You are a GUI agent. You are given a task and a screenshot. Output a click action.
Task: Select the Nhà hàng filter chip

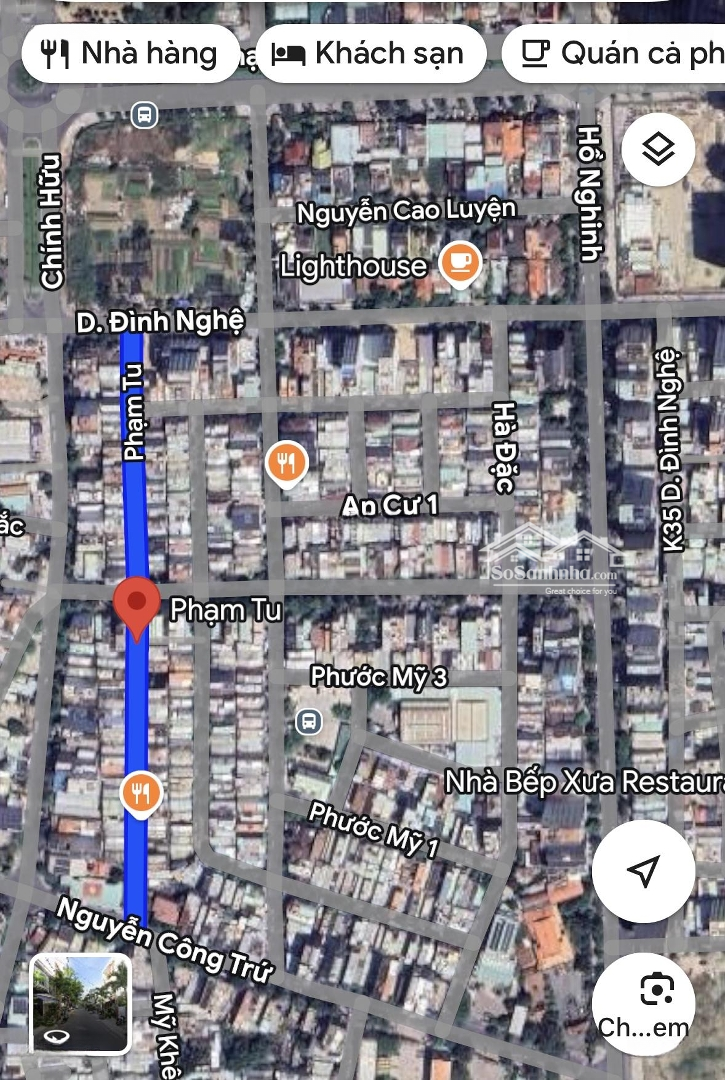(130, 53)
